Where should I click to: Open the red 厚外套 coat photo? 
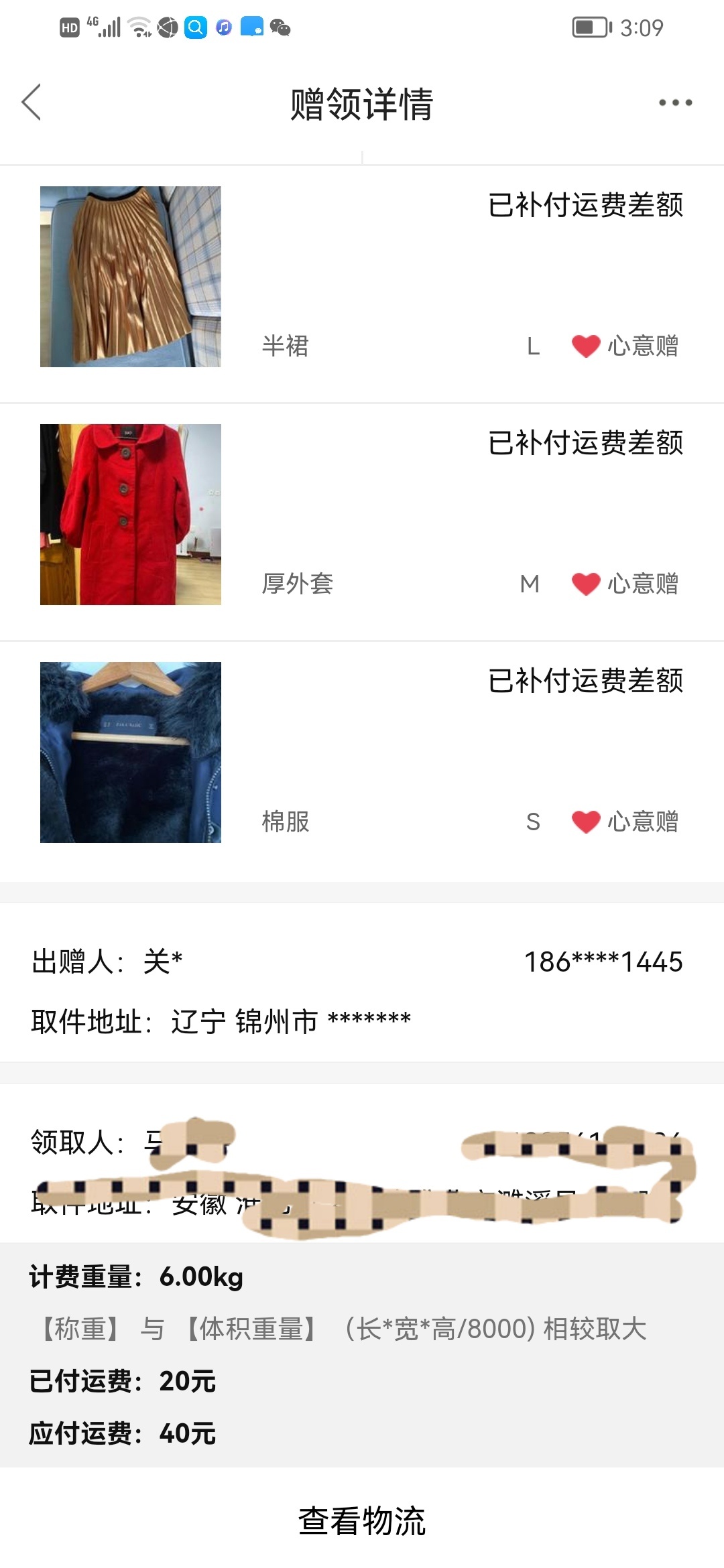[131, 515]
